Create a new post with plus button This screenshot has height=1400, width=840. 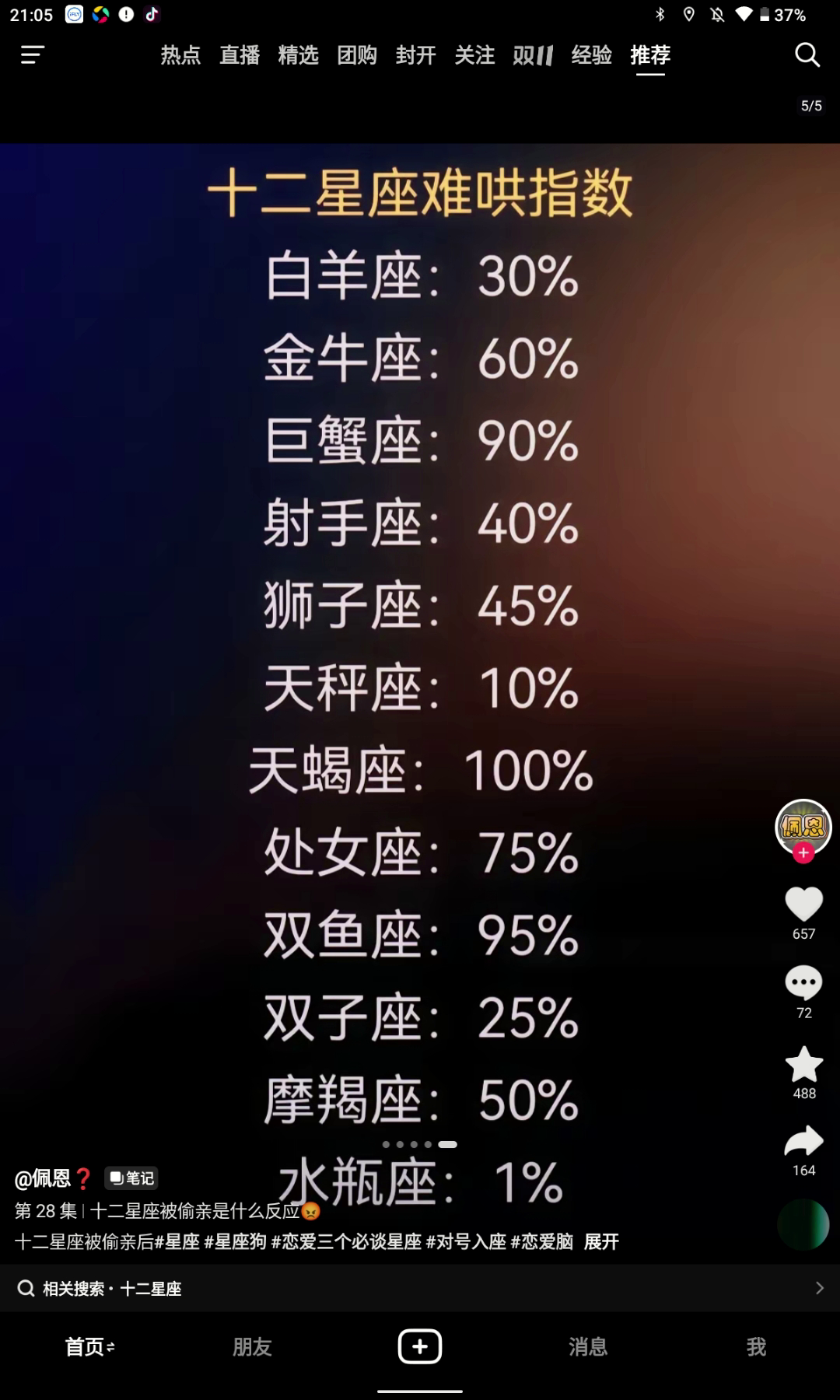(x=420, y=1346)
